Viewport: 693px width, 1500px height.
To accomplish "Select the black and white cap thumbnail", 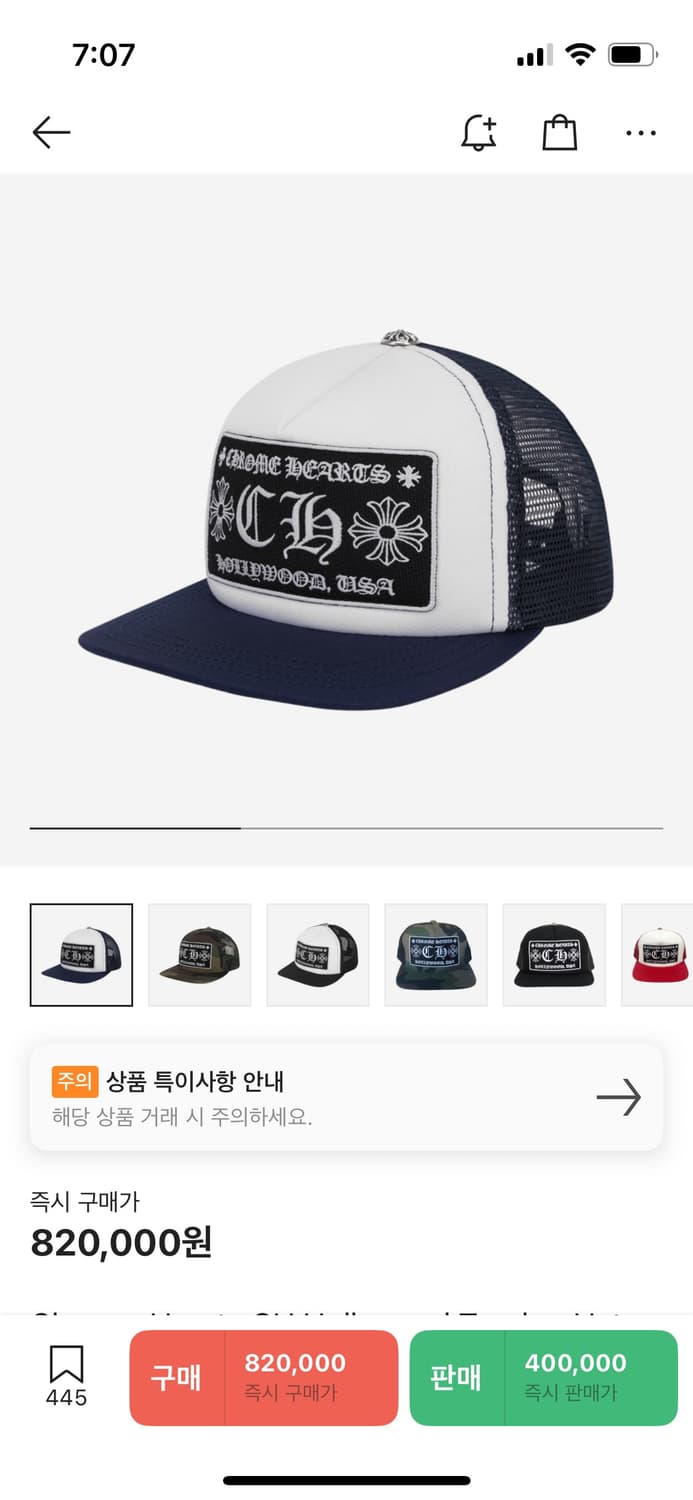I will pos(317,955).
